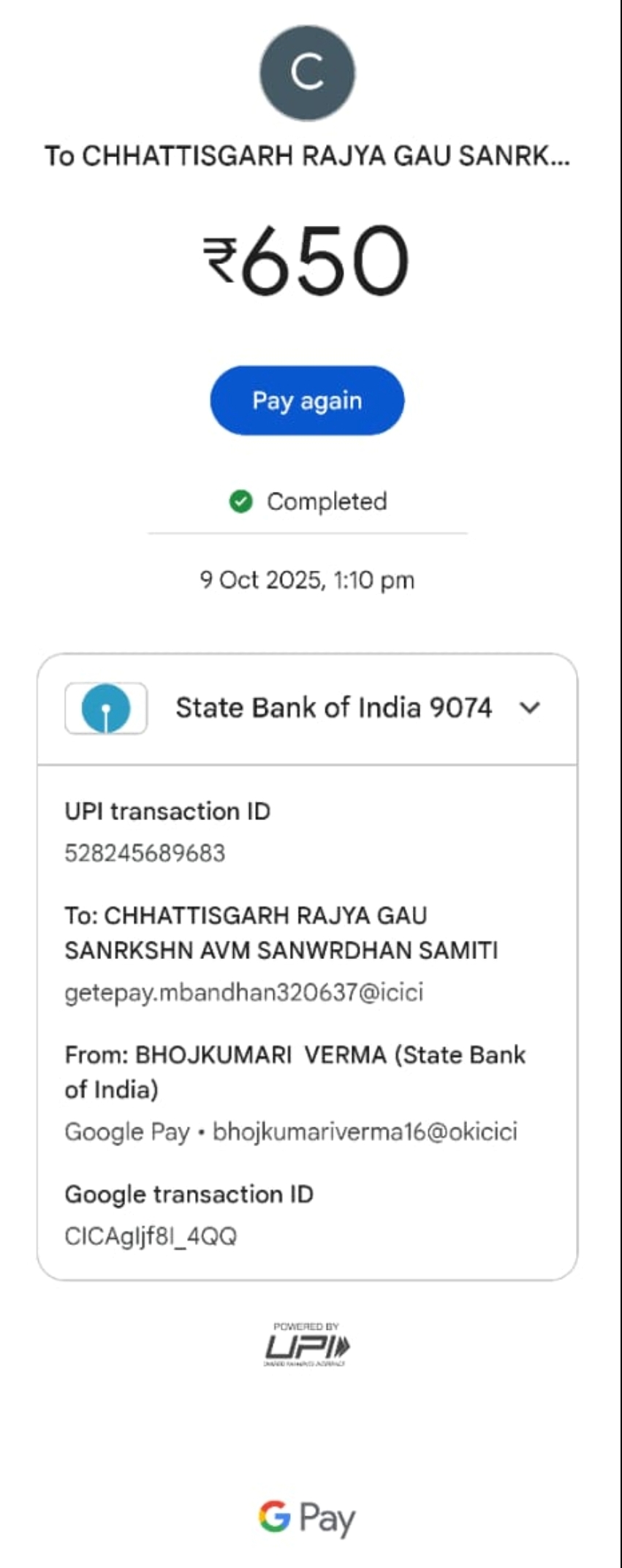
Task: Collapse the State Bank of India 9074 details
Action: point(529,708)
